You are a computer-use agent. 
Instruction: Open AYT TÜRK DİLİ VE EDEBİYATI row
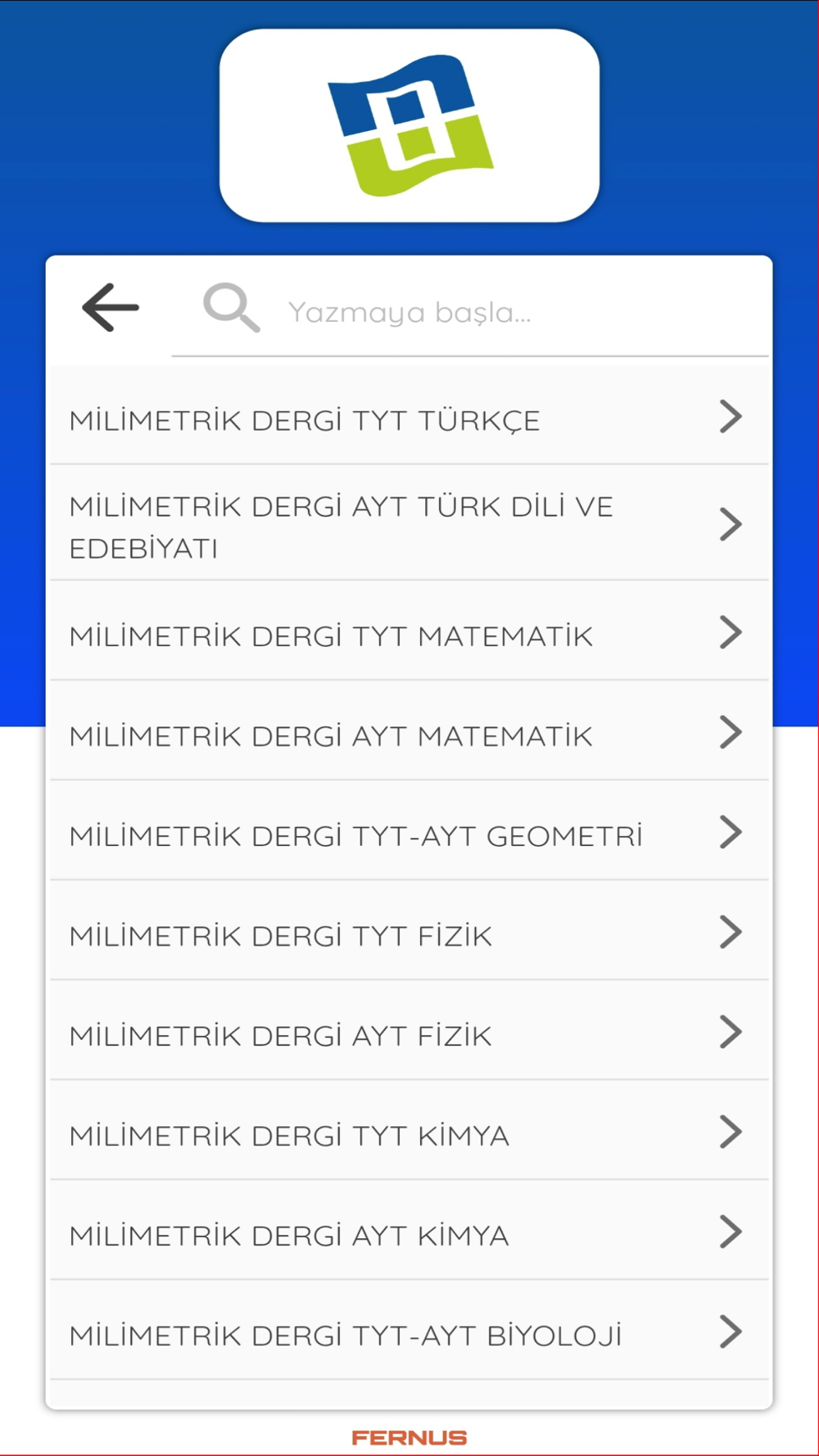(409, 524)
